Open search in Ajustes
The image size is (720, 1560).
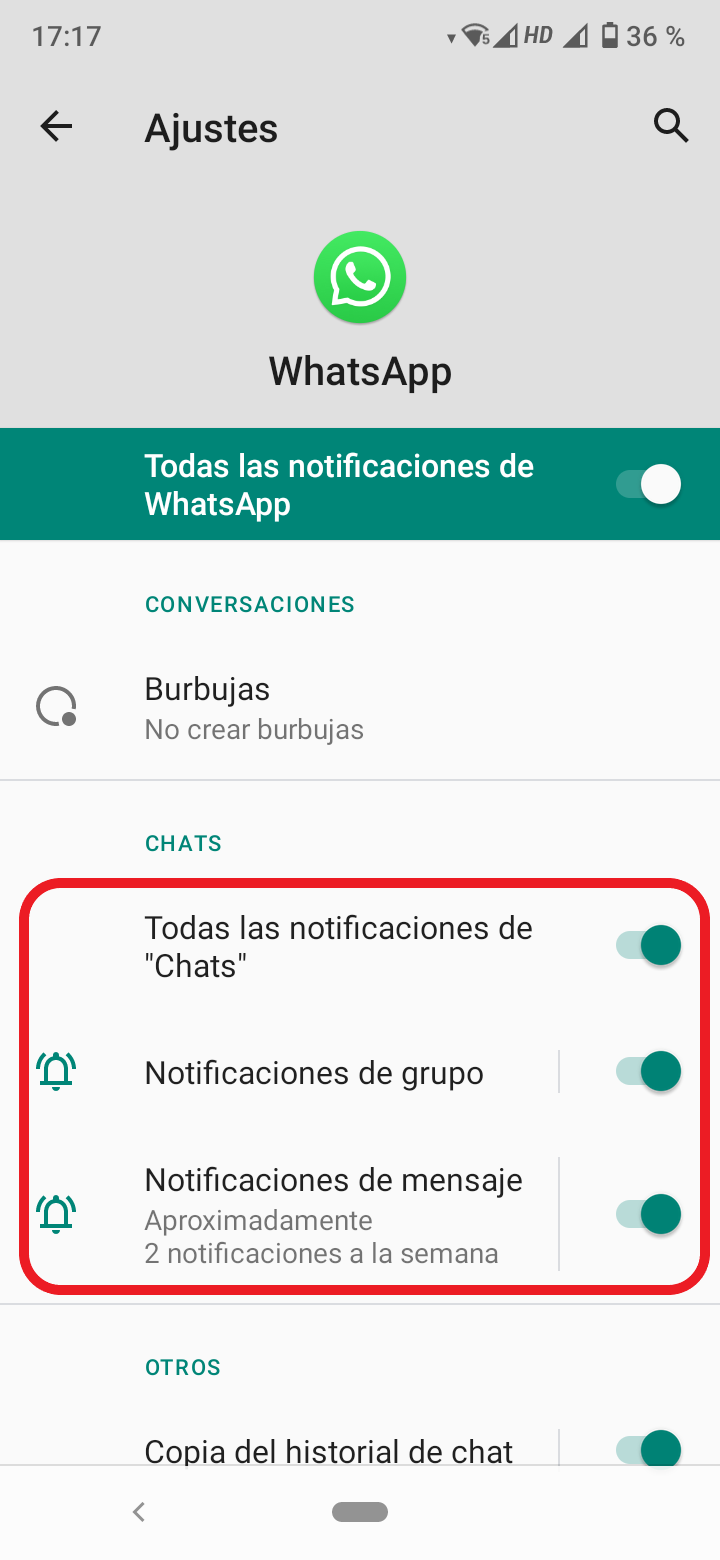[x=670, y=127]
